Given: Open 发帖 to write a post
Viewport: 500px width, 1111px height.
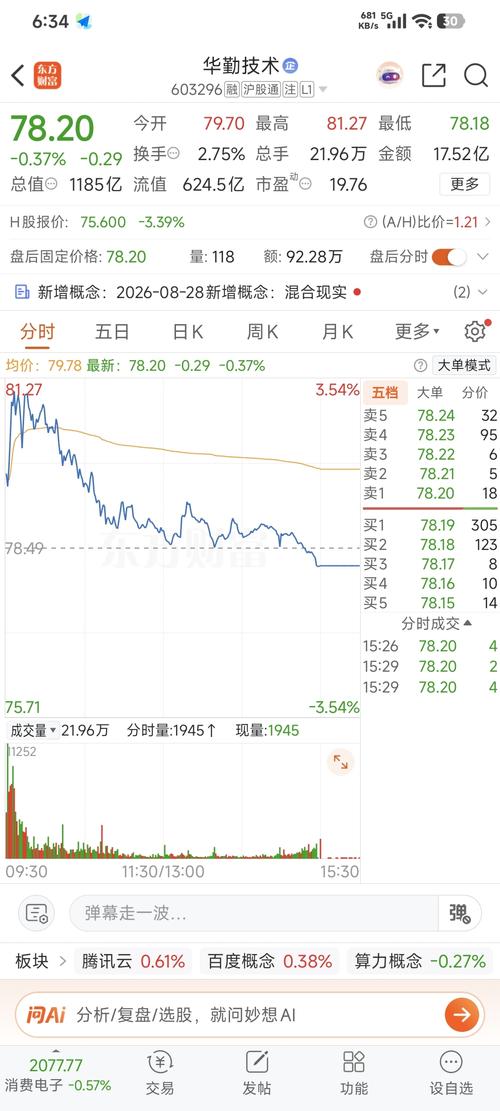Looking at the screenshot, I should (x=256, y=1073).
